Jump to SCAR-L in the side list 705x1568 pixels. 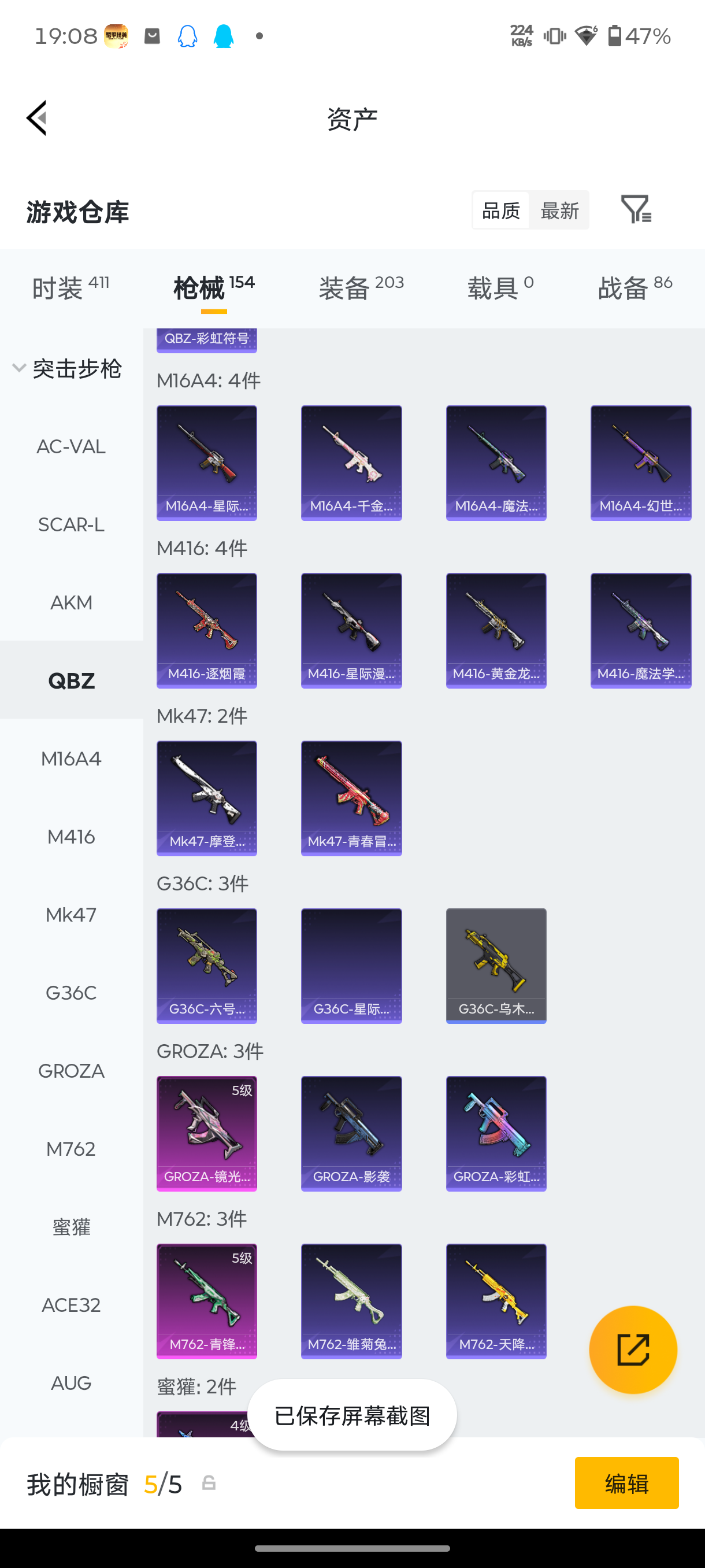71,525
